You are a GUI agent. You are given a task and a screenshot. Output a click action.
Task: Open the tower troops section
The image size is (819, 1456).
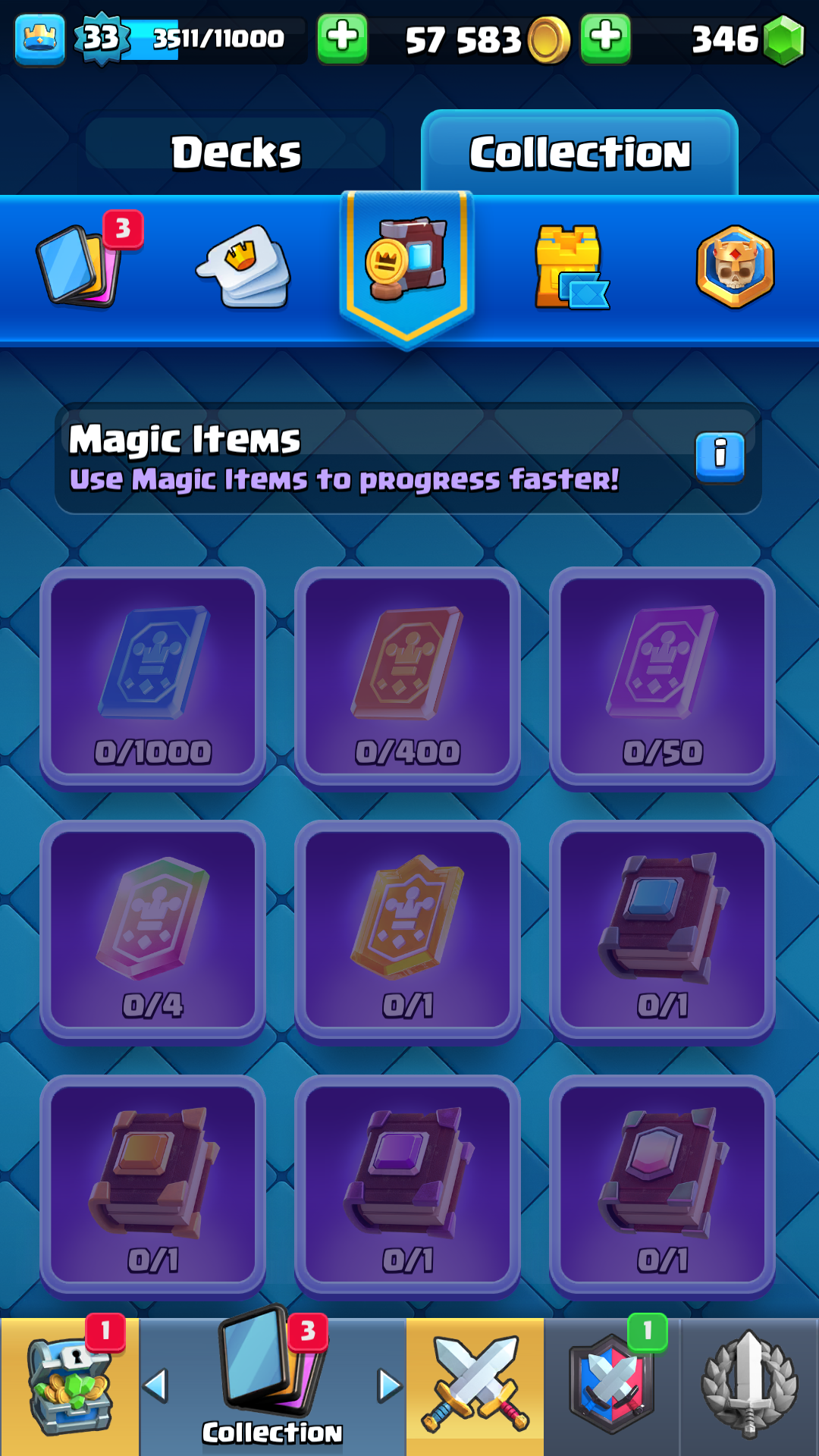pos(571,267)
